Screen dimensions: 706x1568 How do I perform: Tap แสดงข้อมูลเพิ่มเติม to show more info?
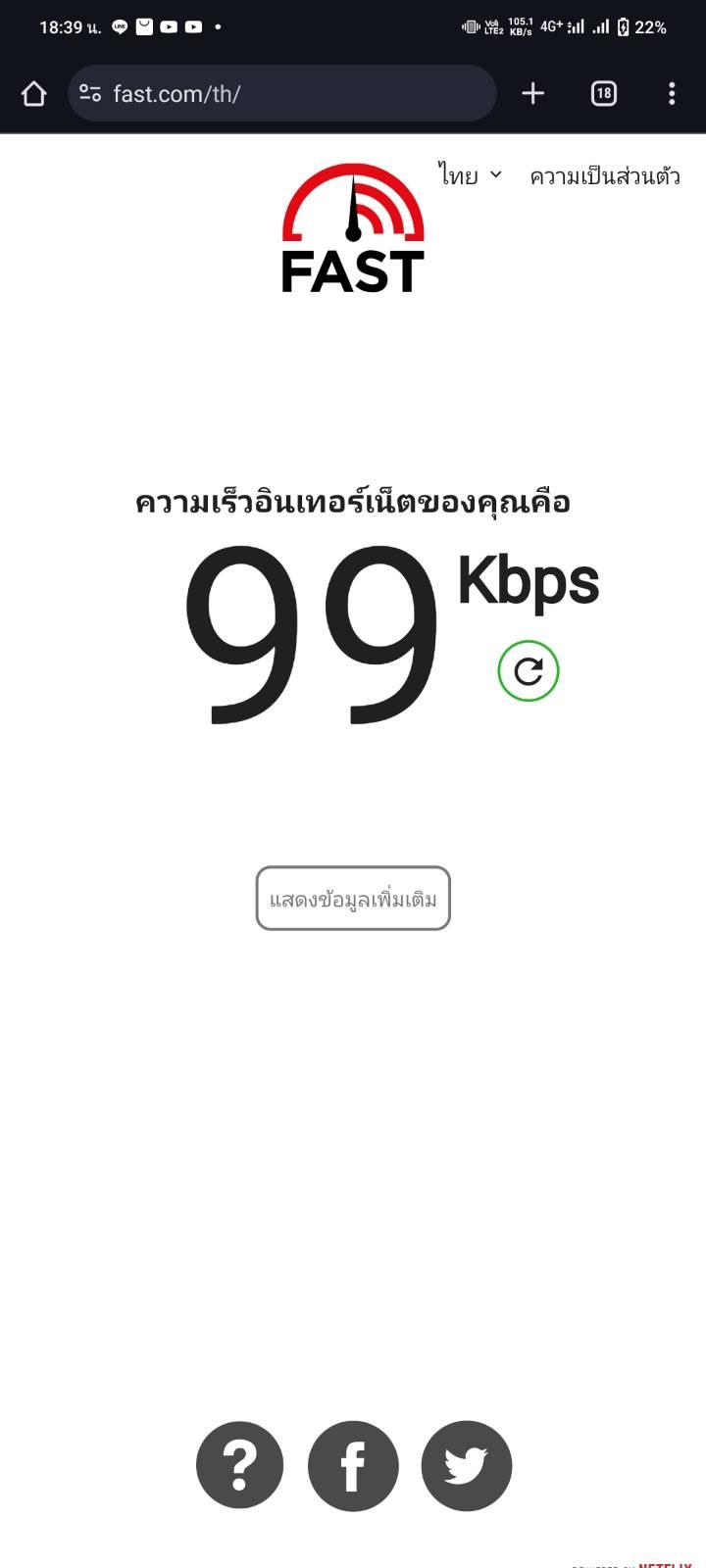[x=353, y=899]
